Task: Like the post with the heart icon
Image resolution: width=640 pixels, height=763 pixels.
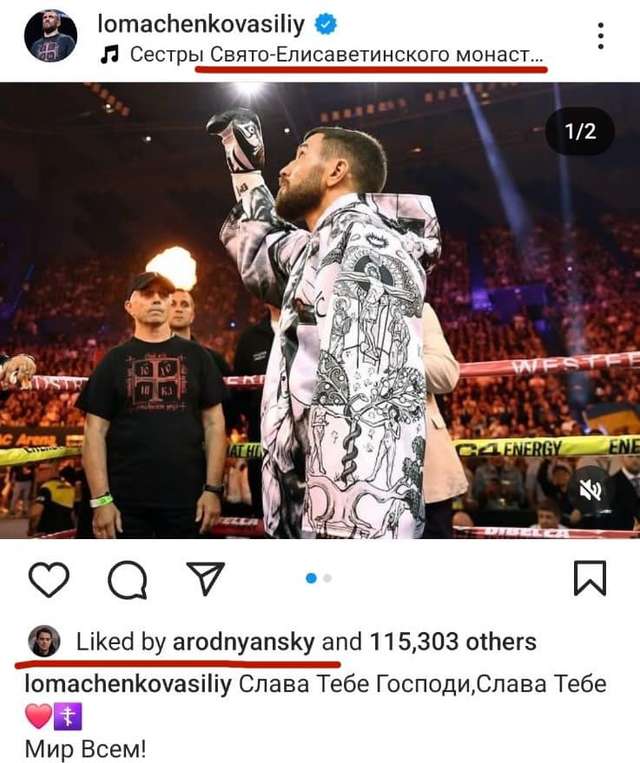Action: (x=49, y=579)
